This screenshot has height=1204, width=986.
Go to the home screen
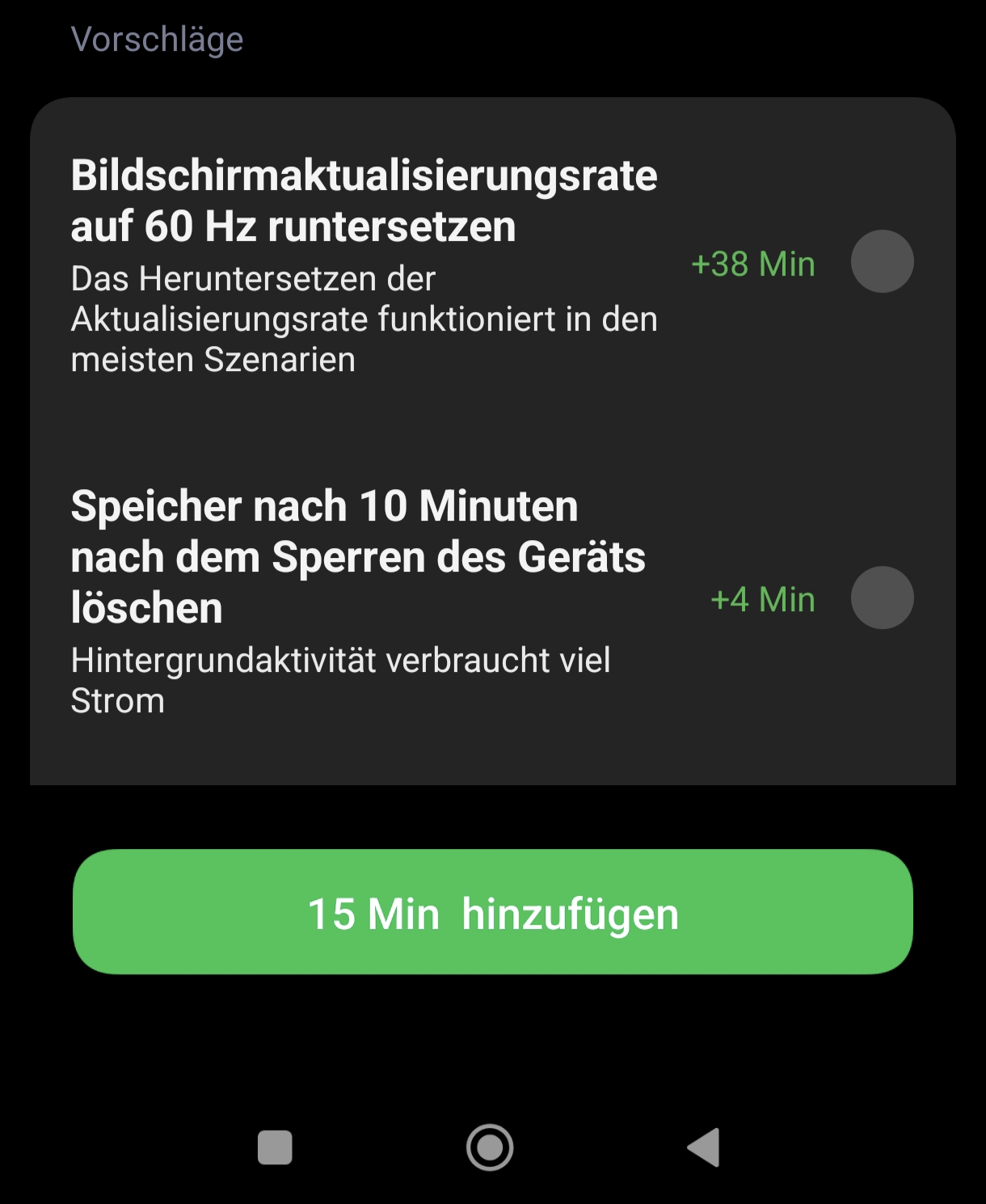[x=490, y=1147]
